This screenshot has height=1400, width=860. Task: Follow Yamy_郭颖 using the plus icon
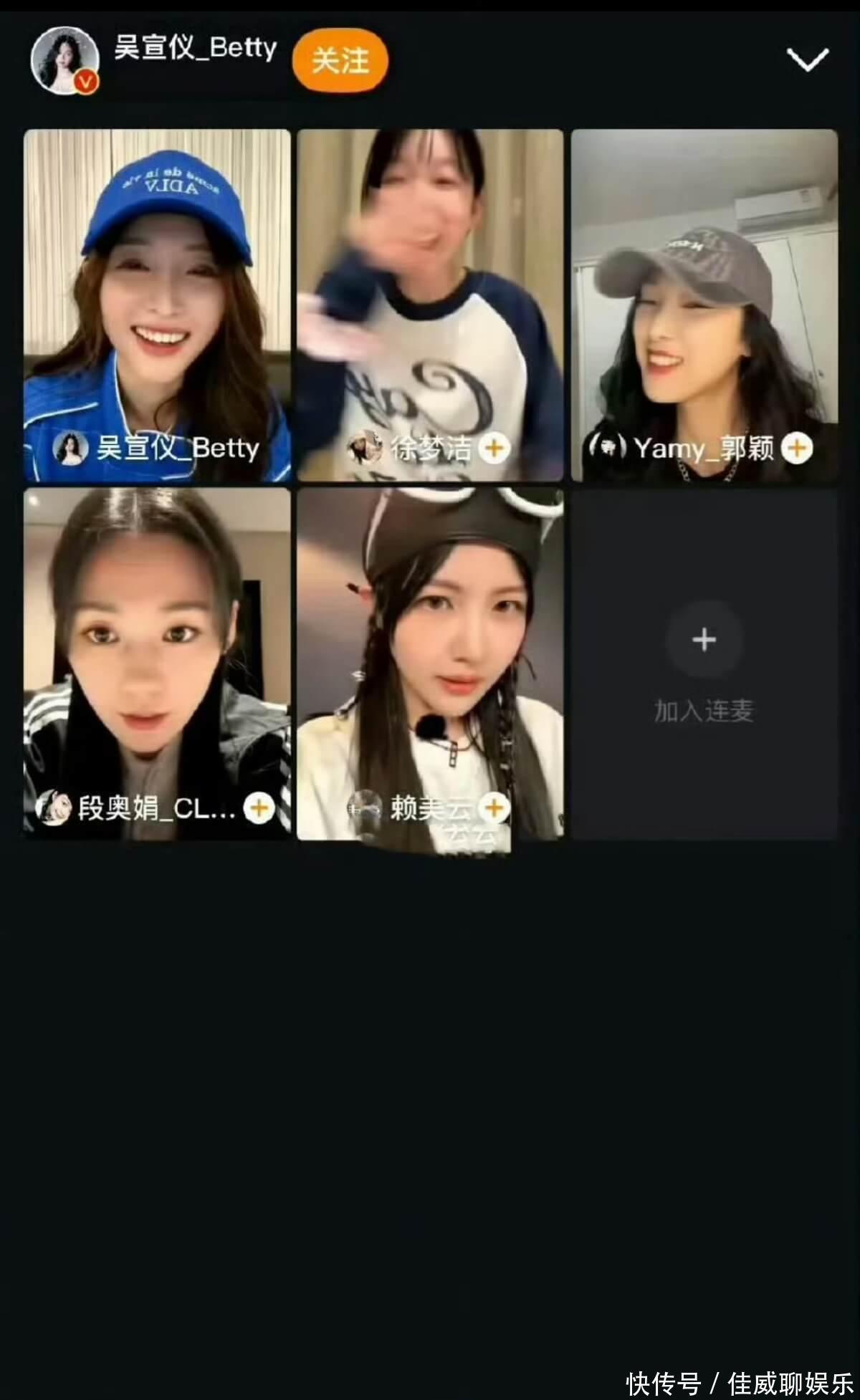pyautogui.click(x=796, y=449)
